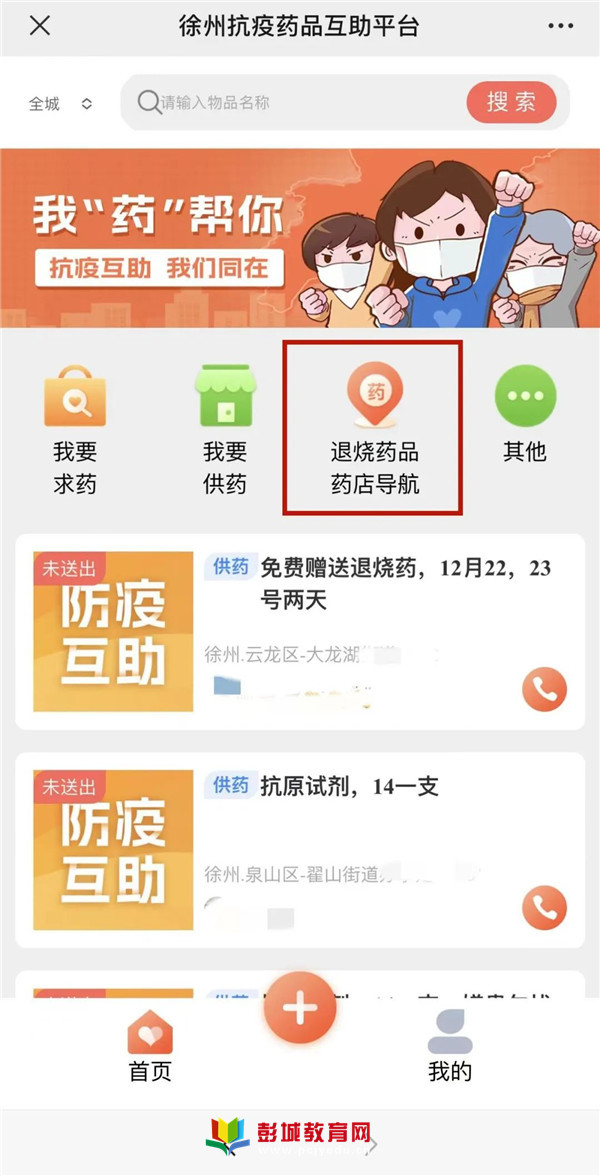Call the 抗原试剂 supplier
Screen dimensions: 600x1176
(544, 908)
